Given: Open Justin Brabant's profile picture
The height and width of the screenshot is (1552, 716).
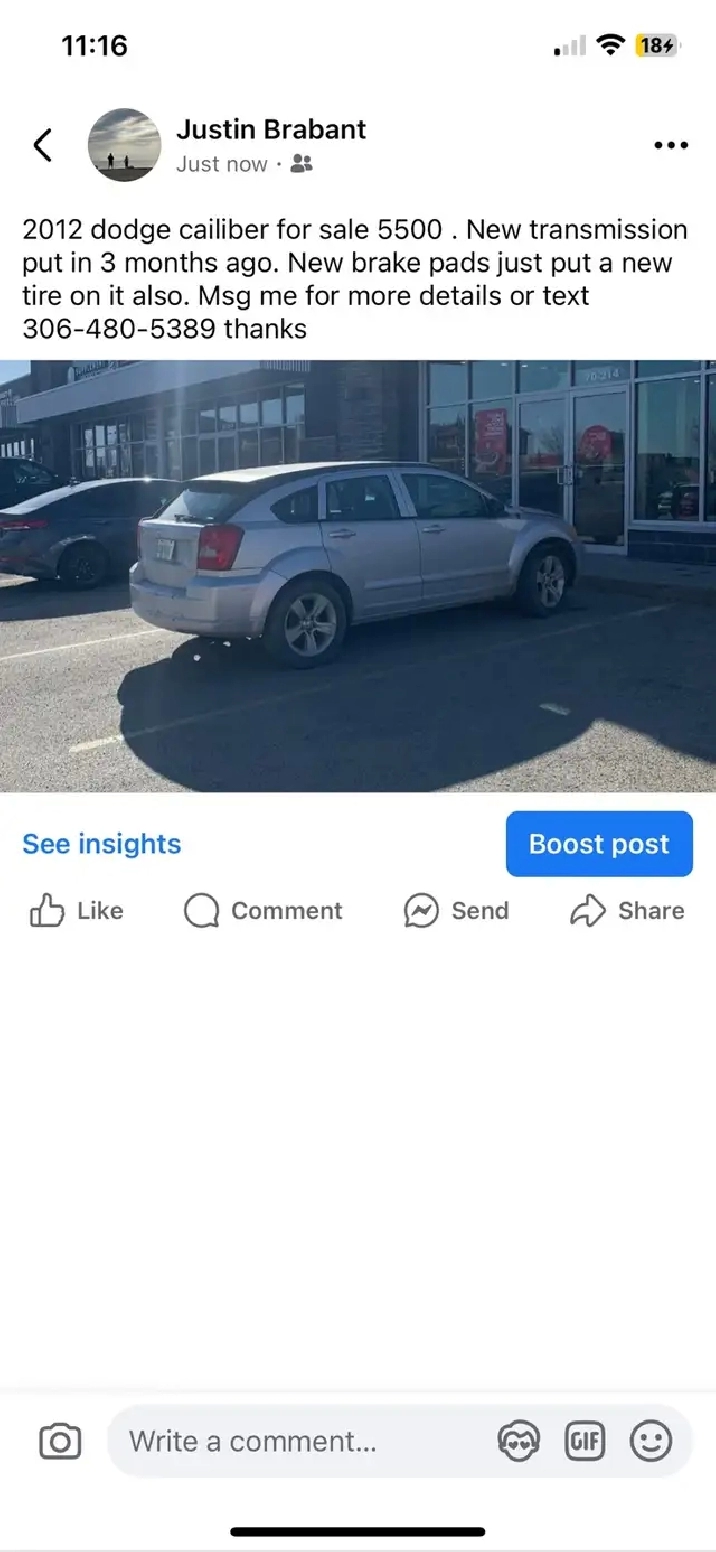Looking at the screenshot, I should click(125, 145).
